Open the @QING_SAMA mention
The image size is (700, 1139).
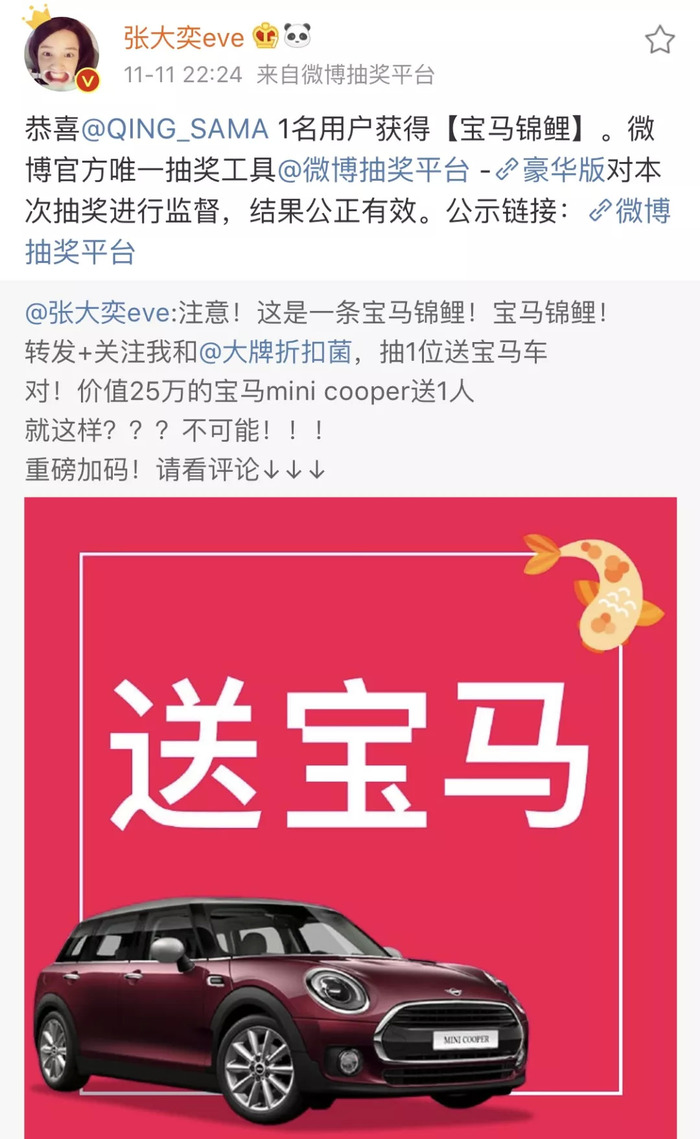pos(170,129)
